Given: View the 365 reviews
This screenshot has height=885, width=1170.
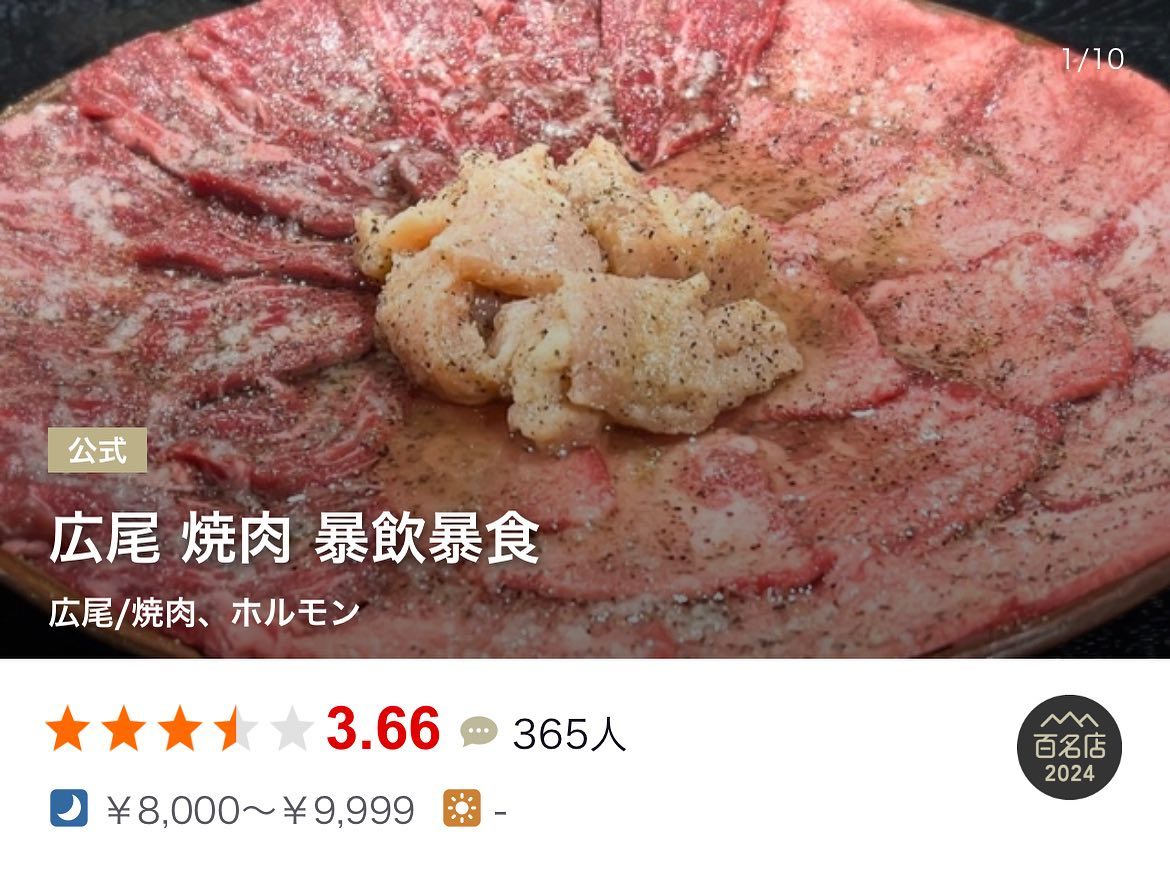Looking at the screenshot, I should (x=545, y=733).
